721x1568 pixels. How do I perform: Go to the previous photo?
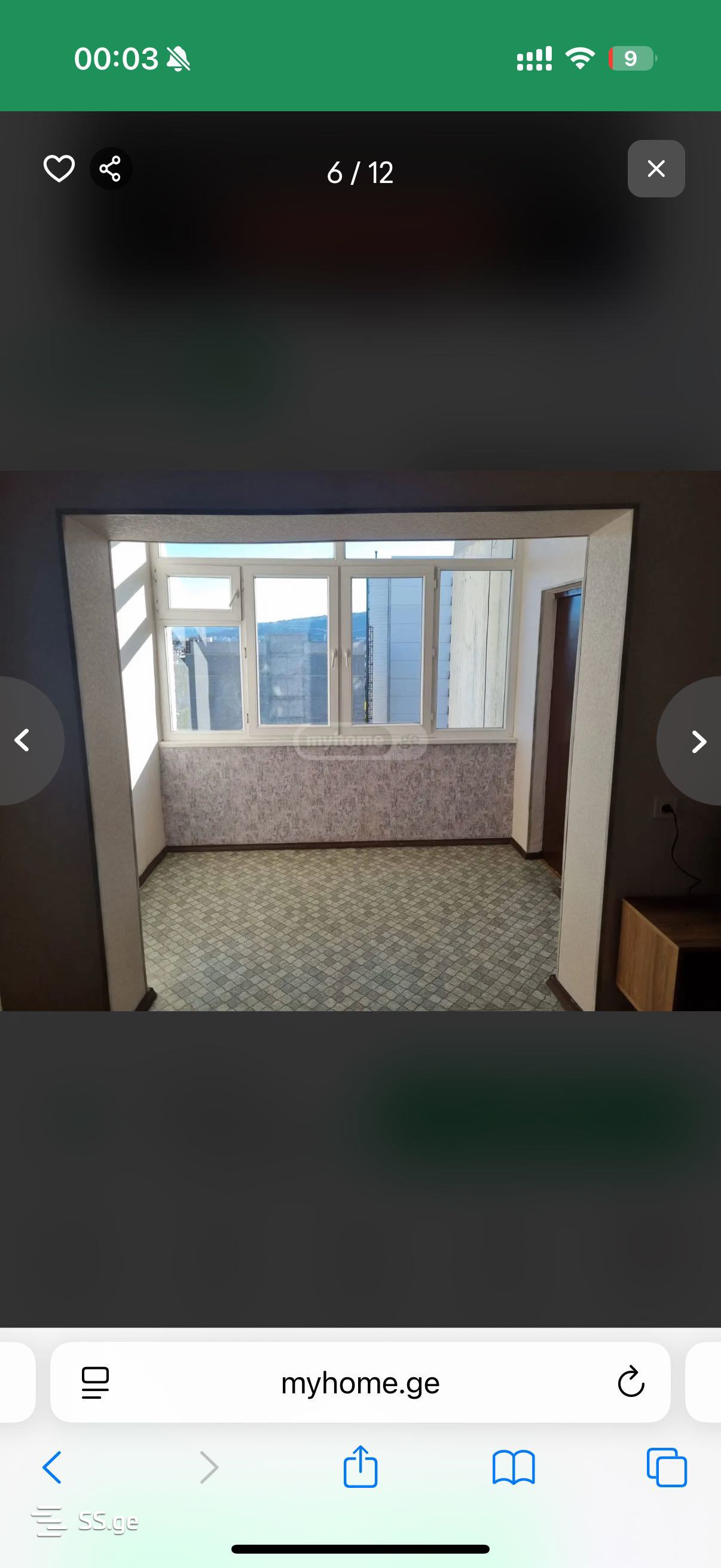(23, 741)
